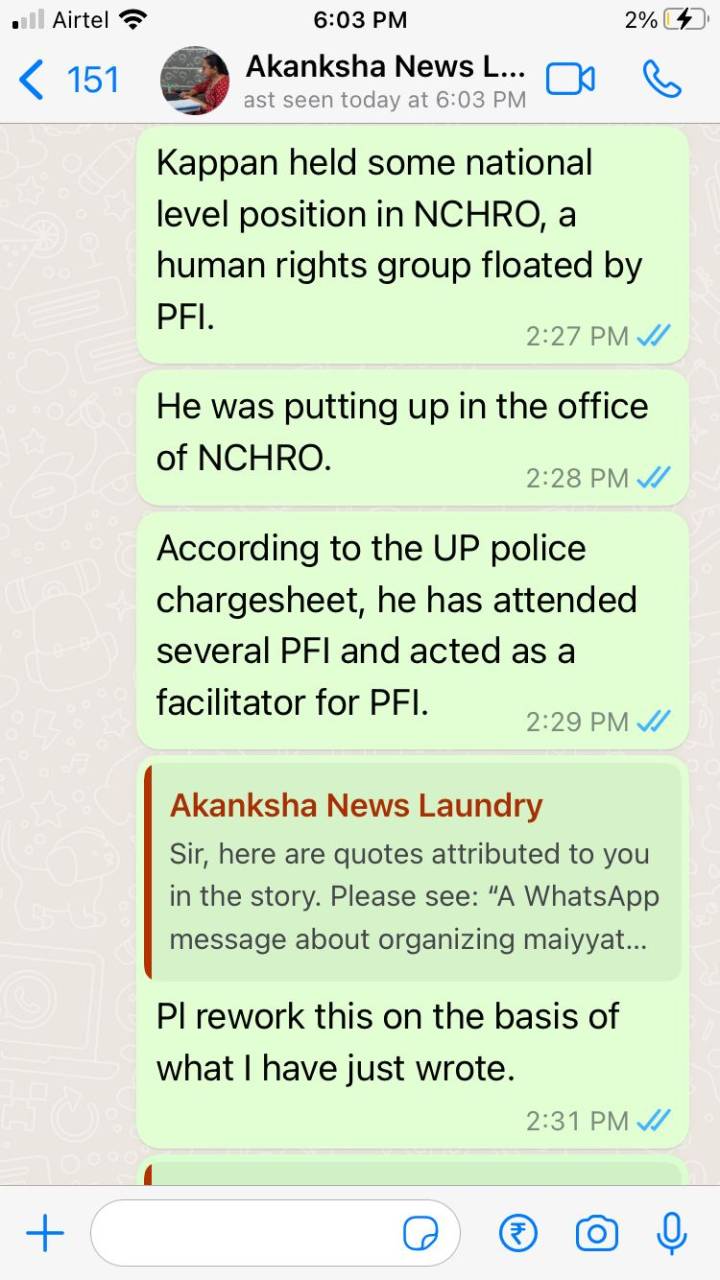Screen dimensions: 720x1280
Task: Go back to the chats list
Action: pyautogui.click(x=68, y=80)
